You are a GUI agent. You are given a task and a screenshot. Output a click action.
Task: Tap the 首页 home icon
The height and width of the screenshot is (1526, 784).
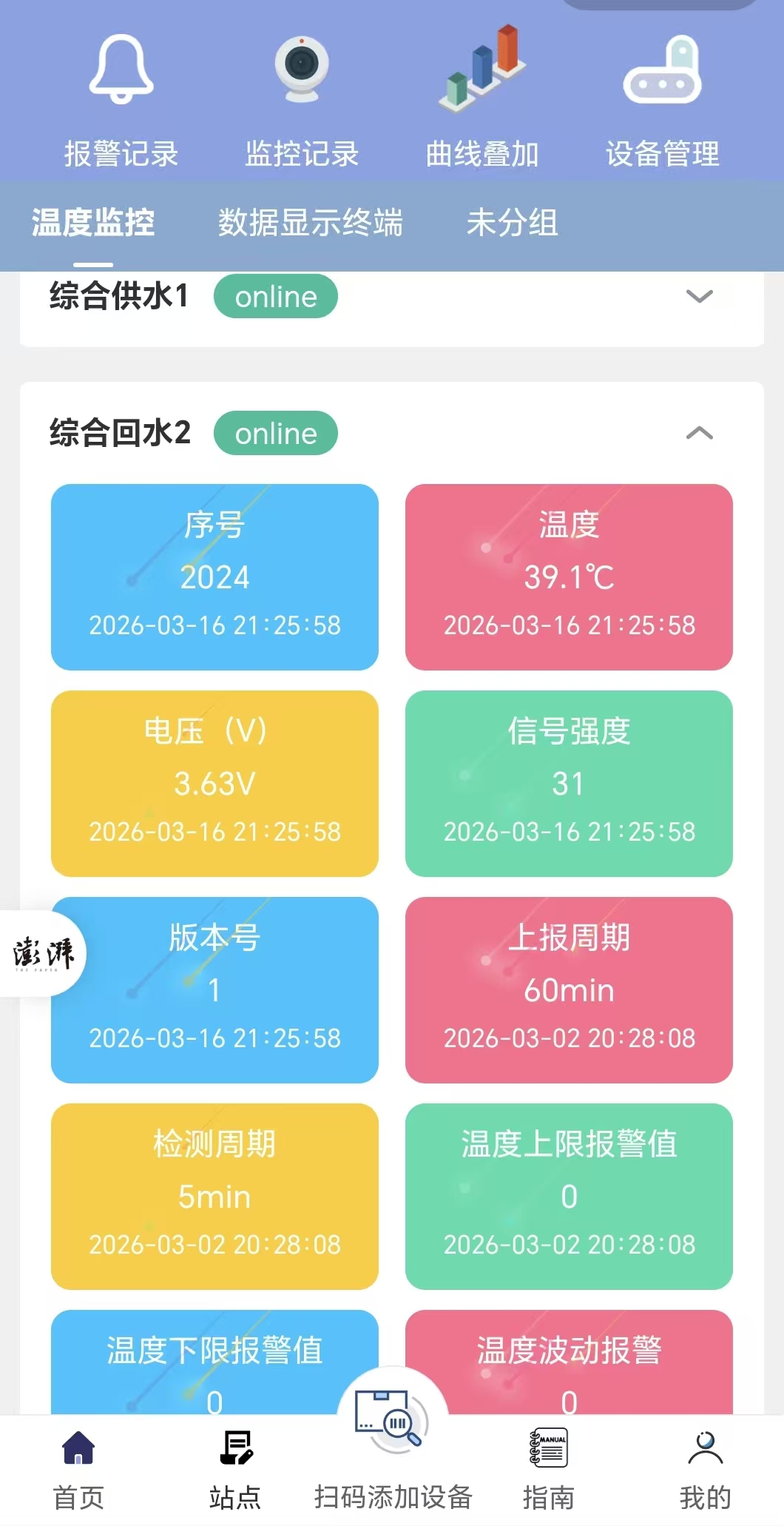[x=78, y=1447]
